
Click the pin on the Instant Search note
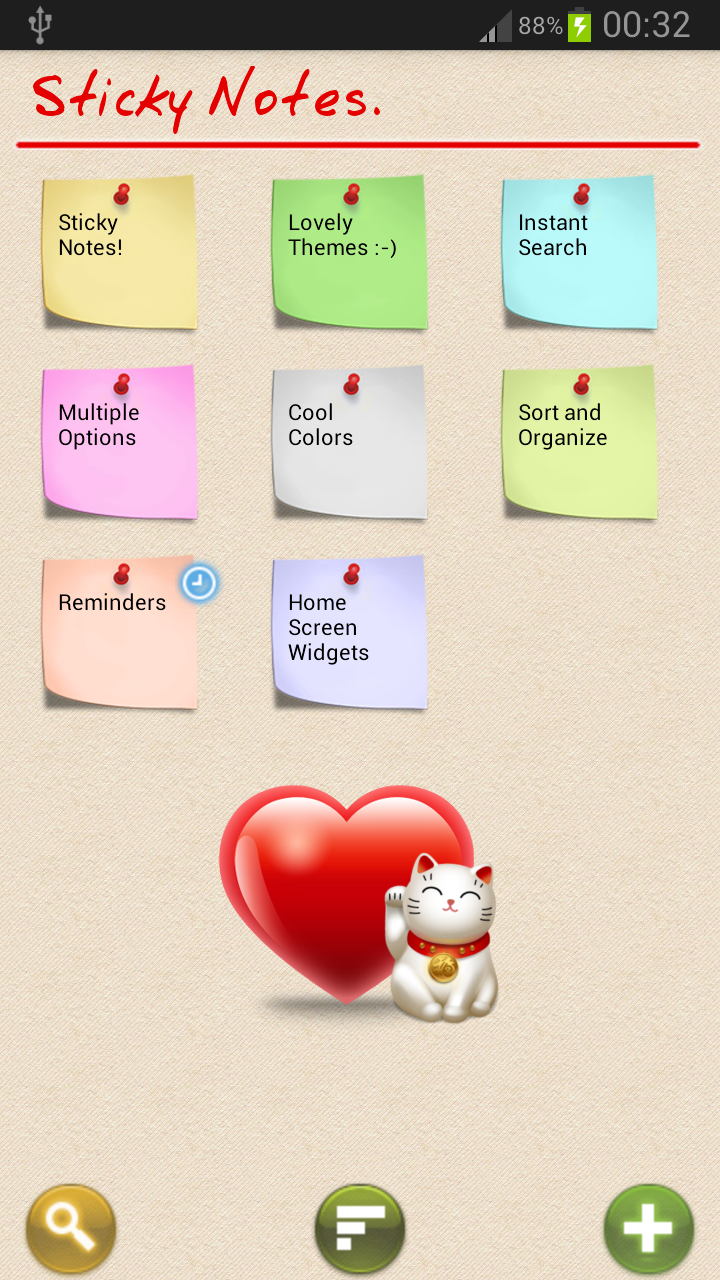582,195
